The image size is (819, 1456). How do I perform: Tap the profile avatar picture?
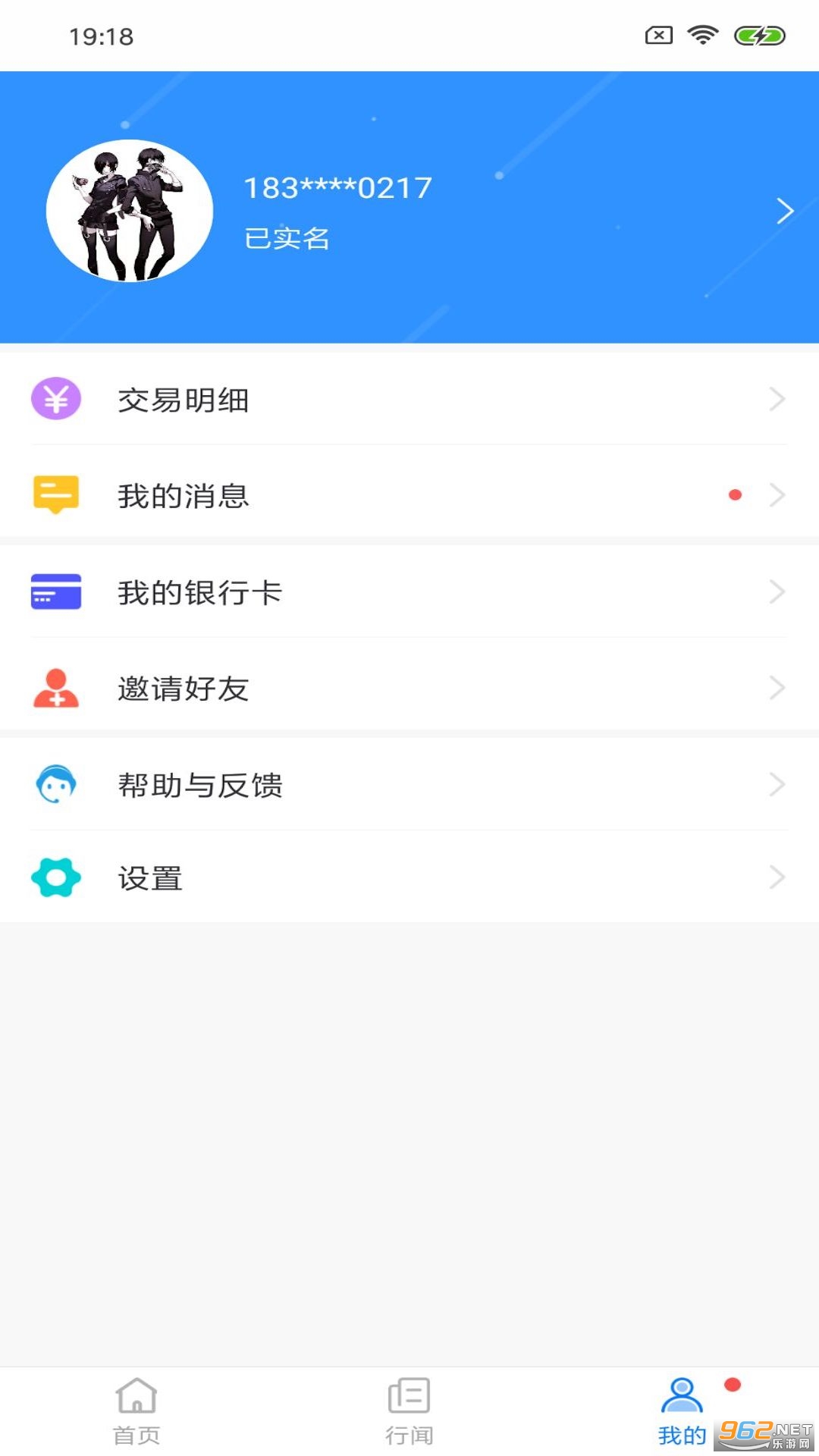[130, 211]
